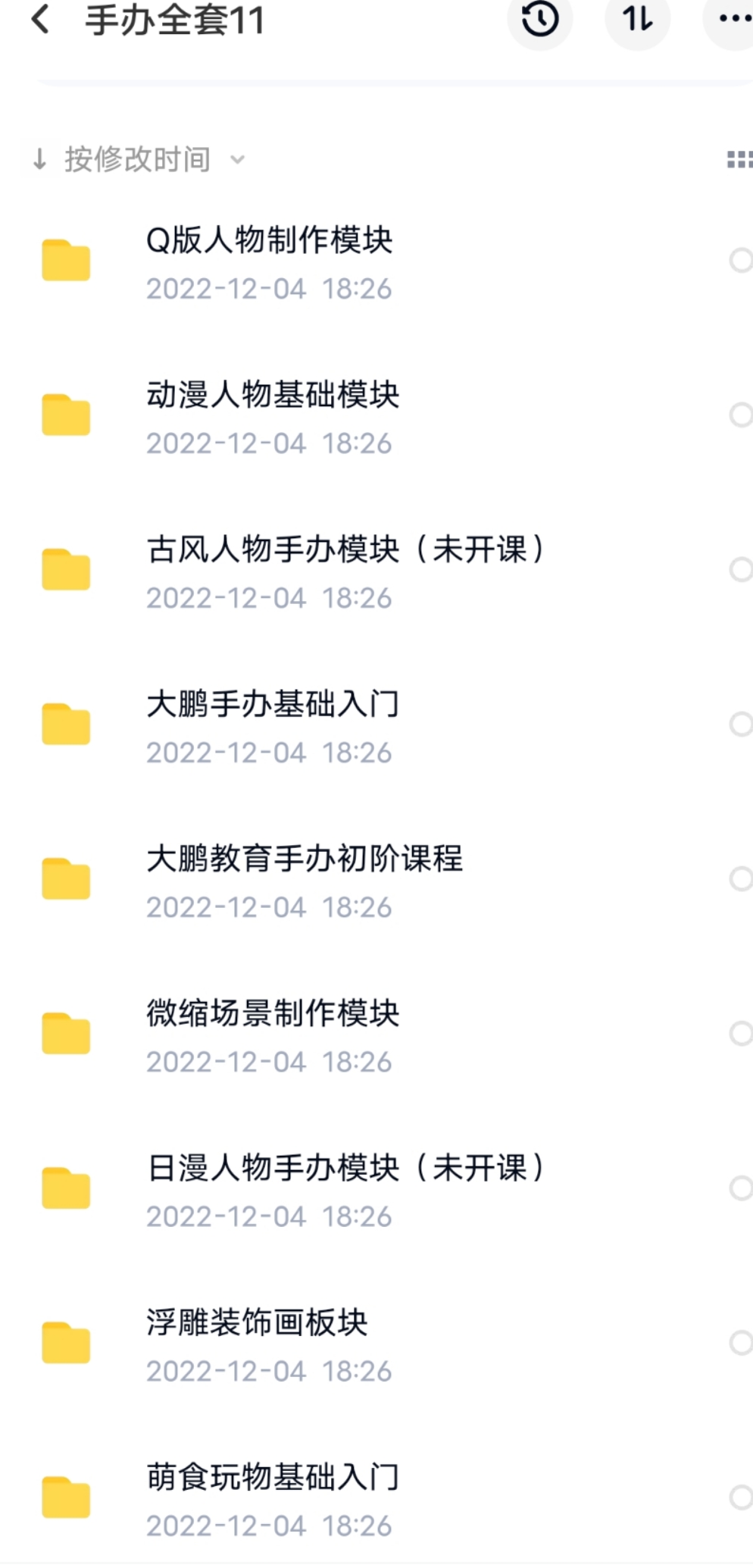
Task: Open the three-dot overflow menu
Action: pos(731,20)
